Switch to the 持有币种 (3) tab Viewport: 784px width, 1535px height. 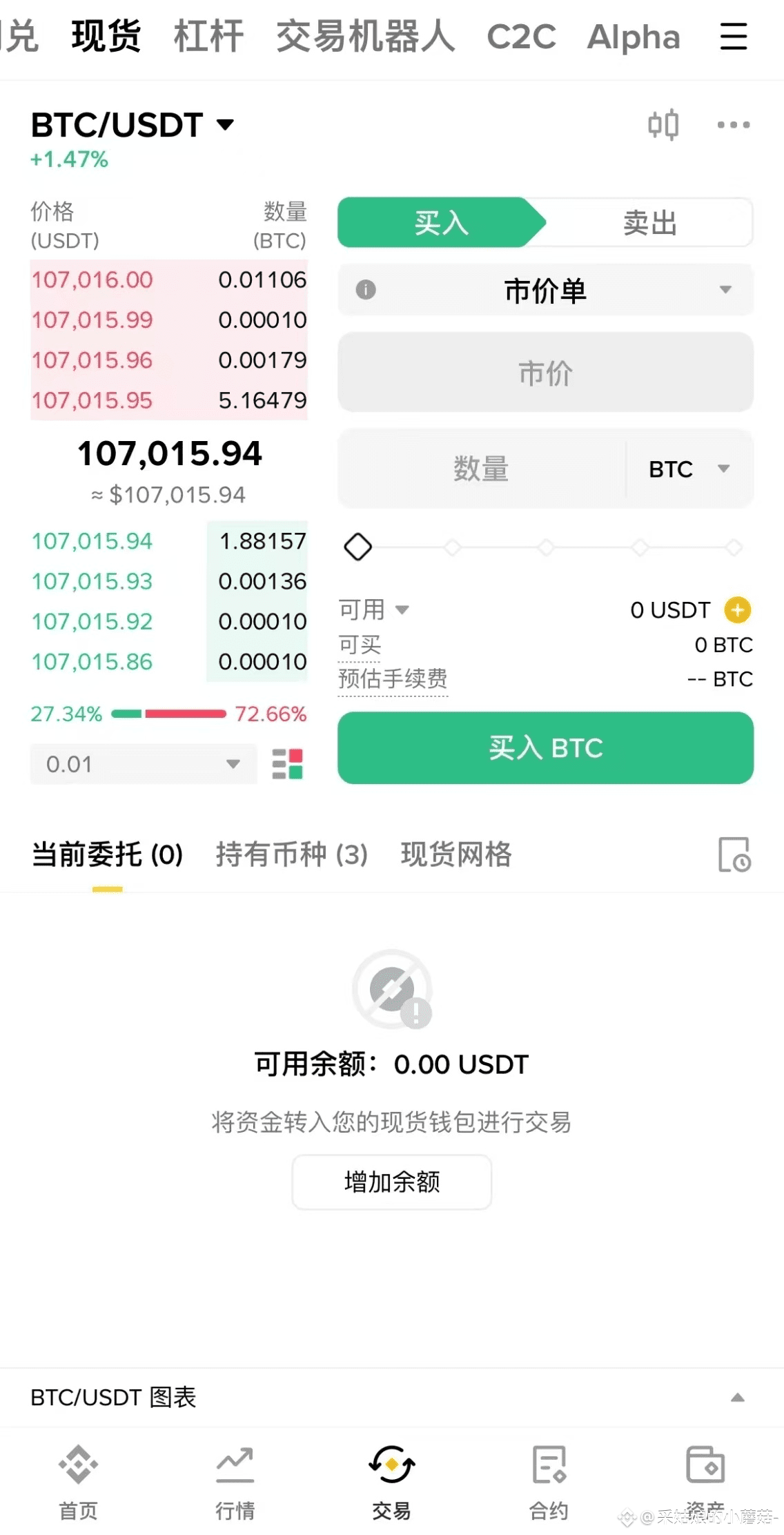(291, 854)
